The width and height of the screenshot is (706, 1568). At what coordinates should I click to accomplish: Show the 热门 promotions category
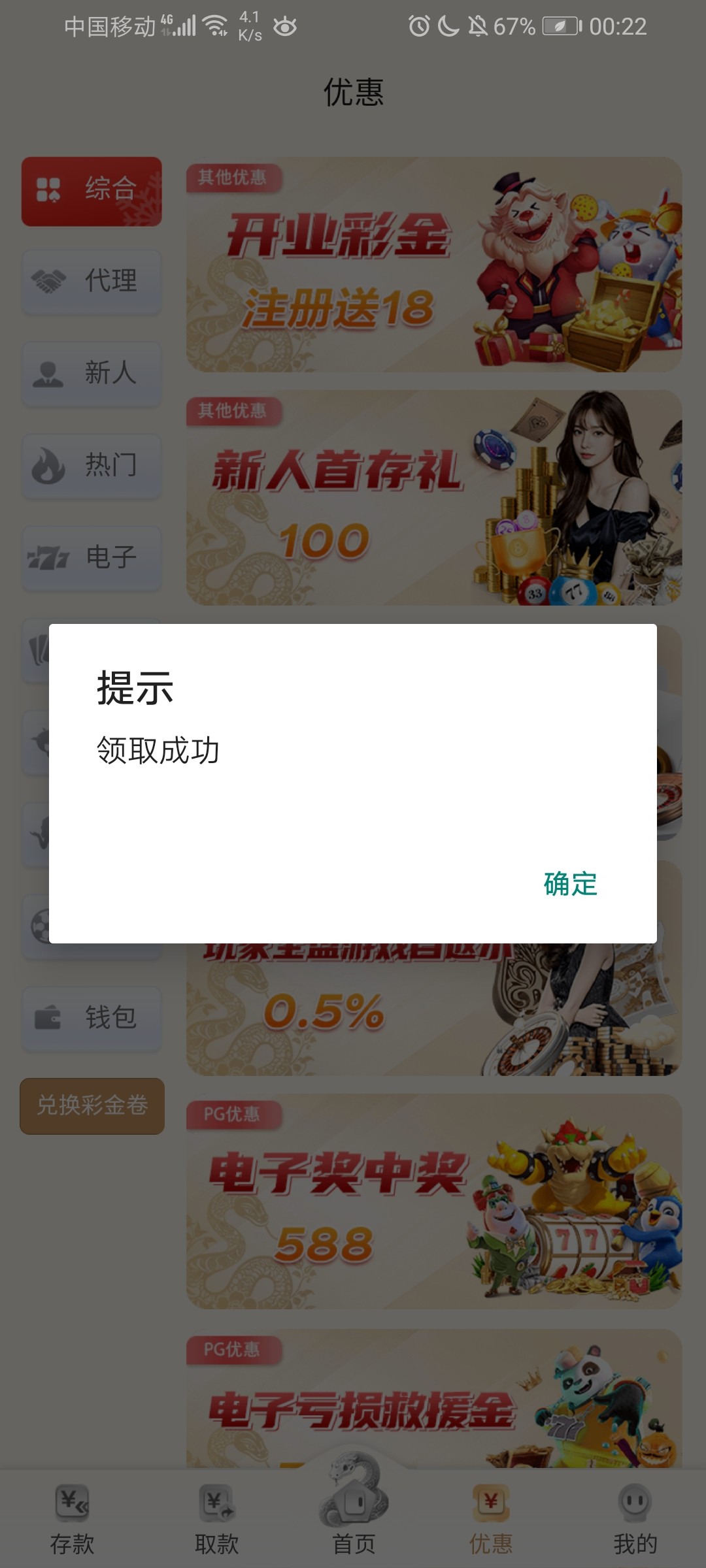coord(92,466)
